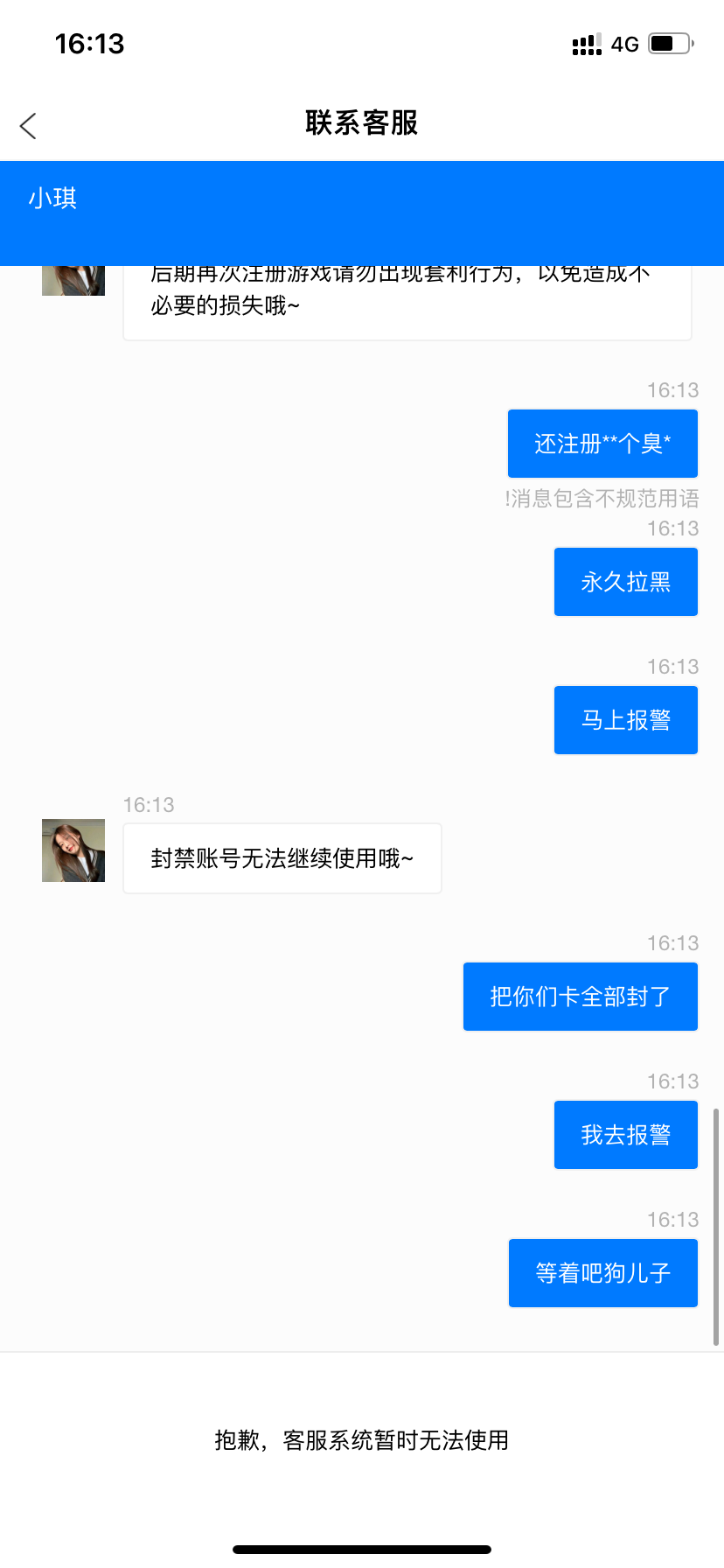Tap the 4G network indicator
The image size is (724, 1568).
click(x=626, y=43)
